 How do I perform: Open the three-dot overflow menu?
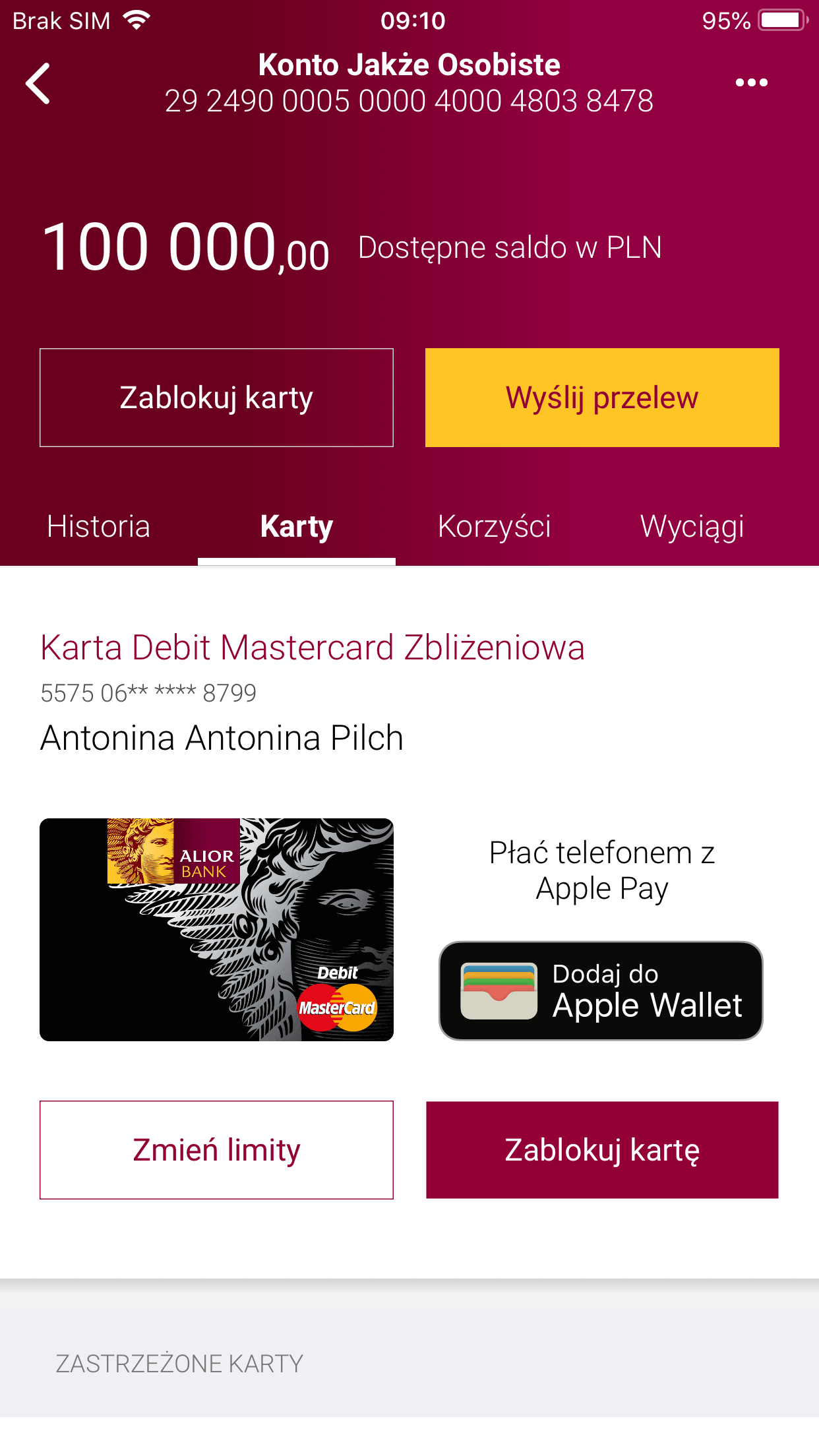(751, 83)
